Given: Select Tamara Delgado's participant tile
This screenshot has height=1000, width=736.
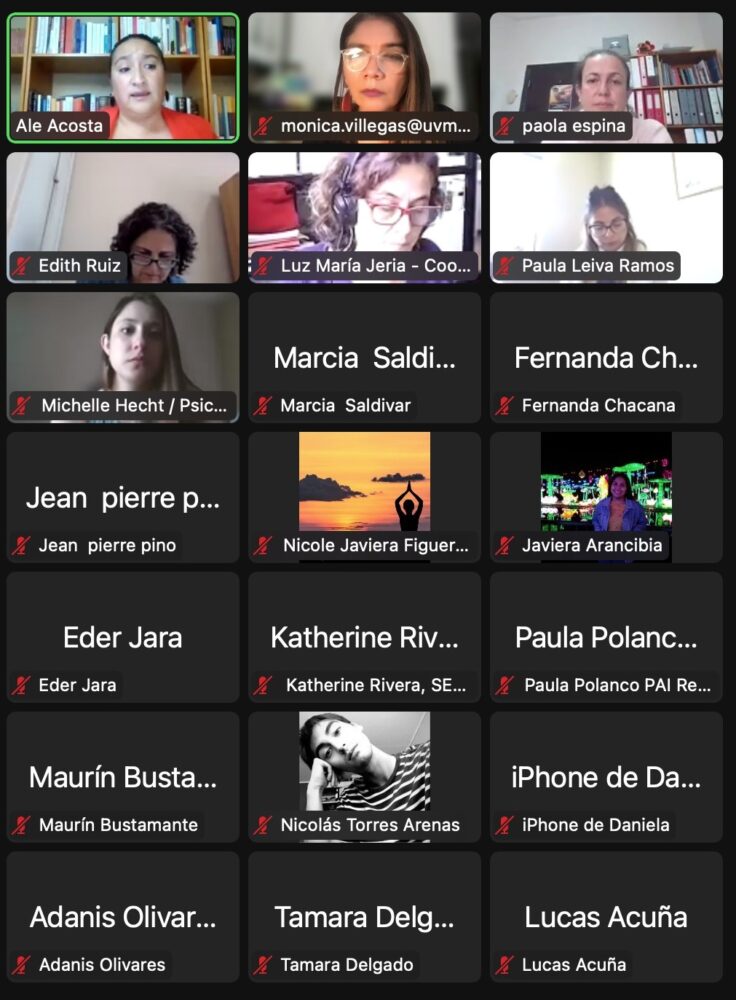Looking at the screenshot, I should point(364,917).
